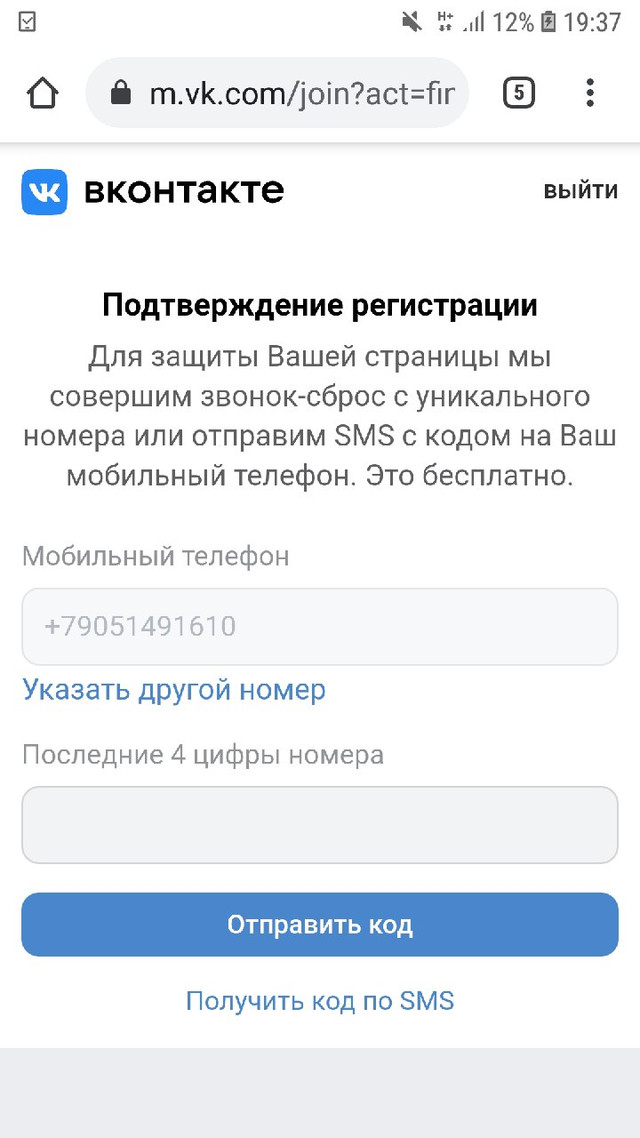Choose Указать другой номер
This screenshot has height=1138, width=640.
click(174, 690)
